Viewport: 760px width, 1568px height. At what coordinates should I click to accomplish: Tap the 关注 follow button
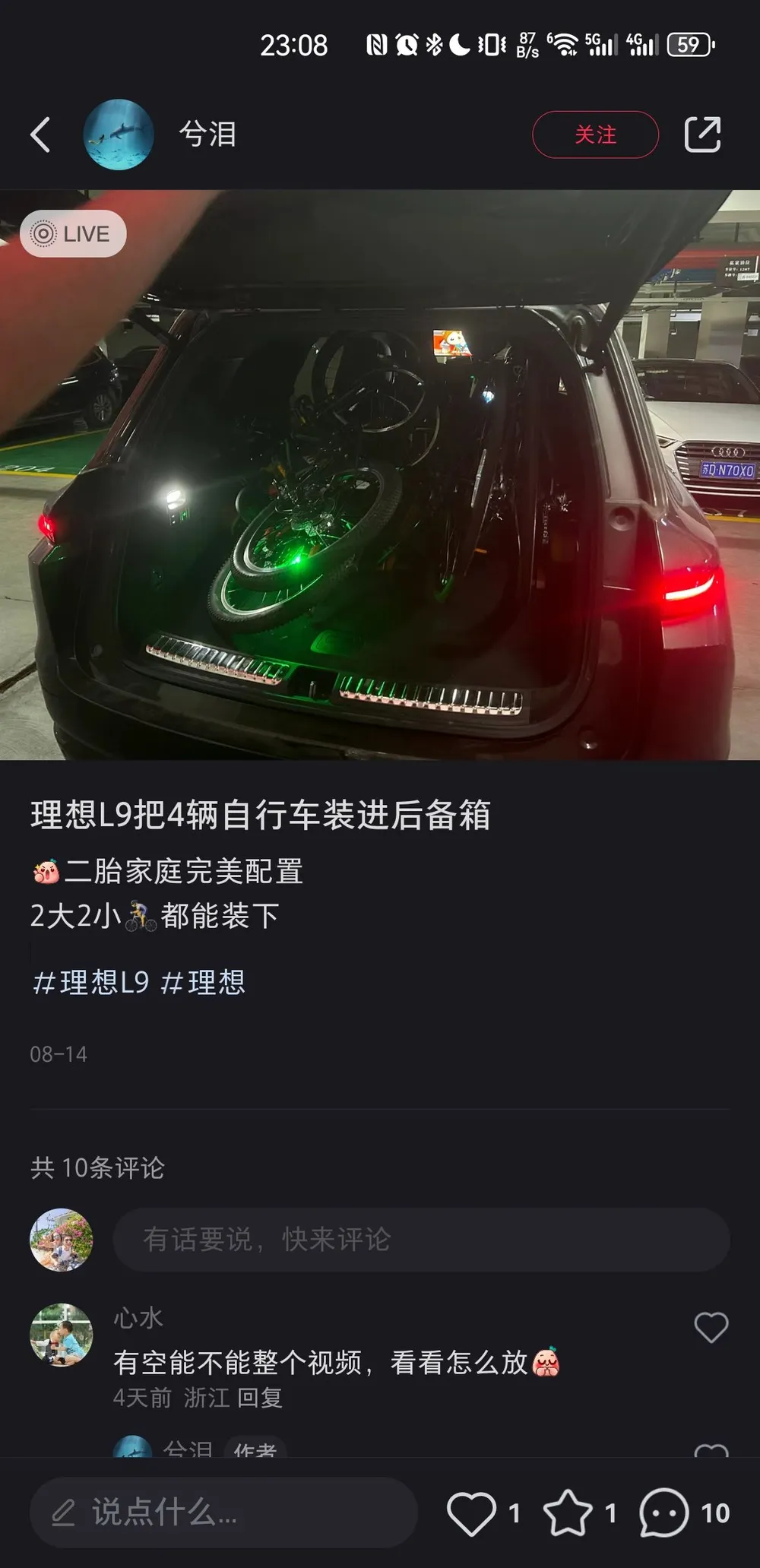[x=595, y=135]
